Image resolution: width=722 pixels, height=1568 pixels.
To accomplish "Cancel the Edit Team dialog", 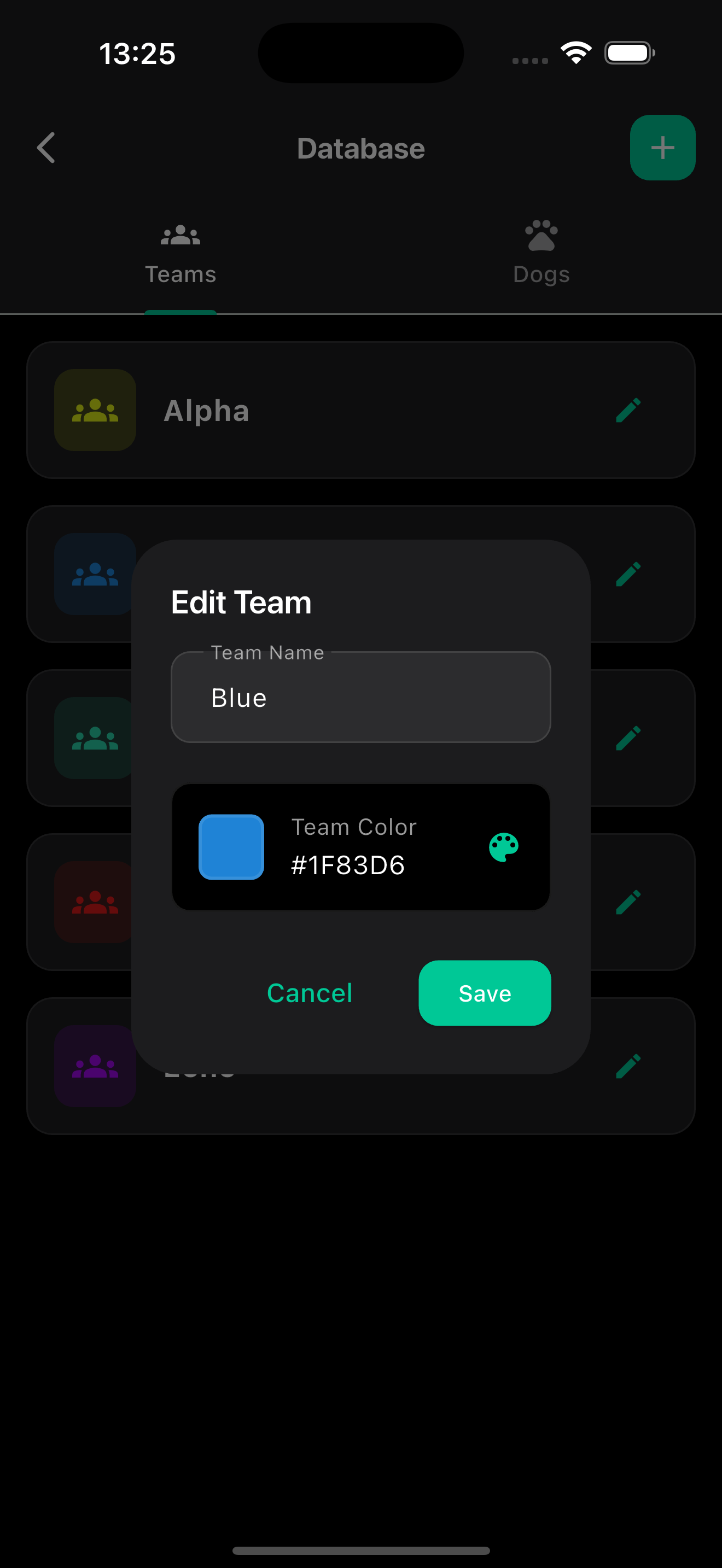I will pos(309,992).
